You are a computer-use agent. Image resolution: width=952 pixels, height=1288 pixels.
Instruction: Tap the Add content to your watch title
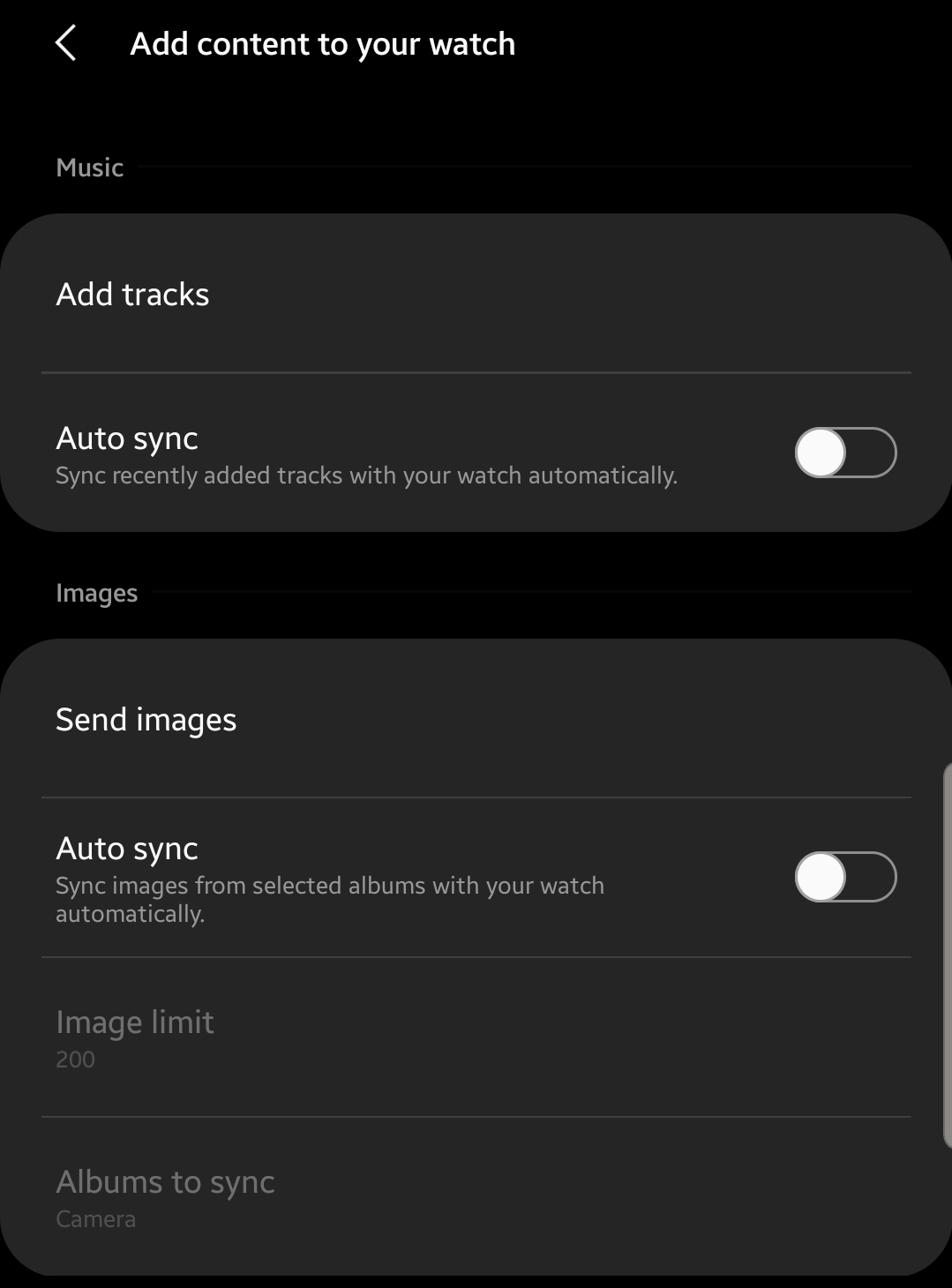click(x=323, y=42)
